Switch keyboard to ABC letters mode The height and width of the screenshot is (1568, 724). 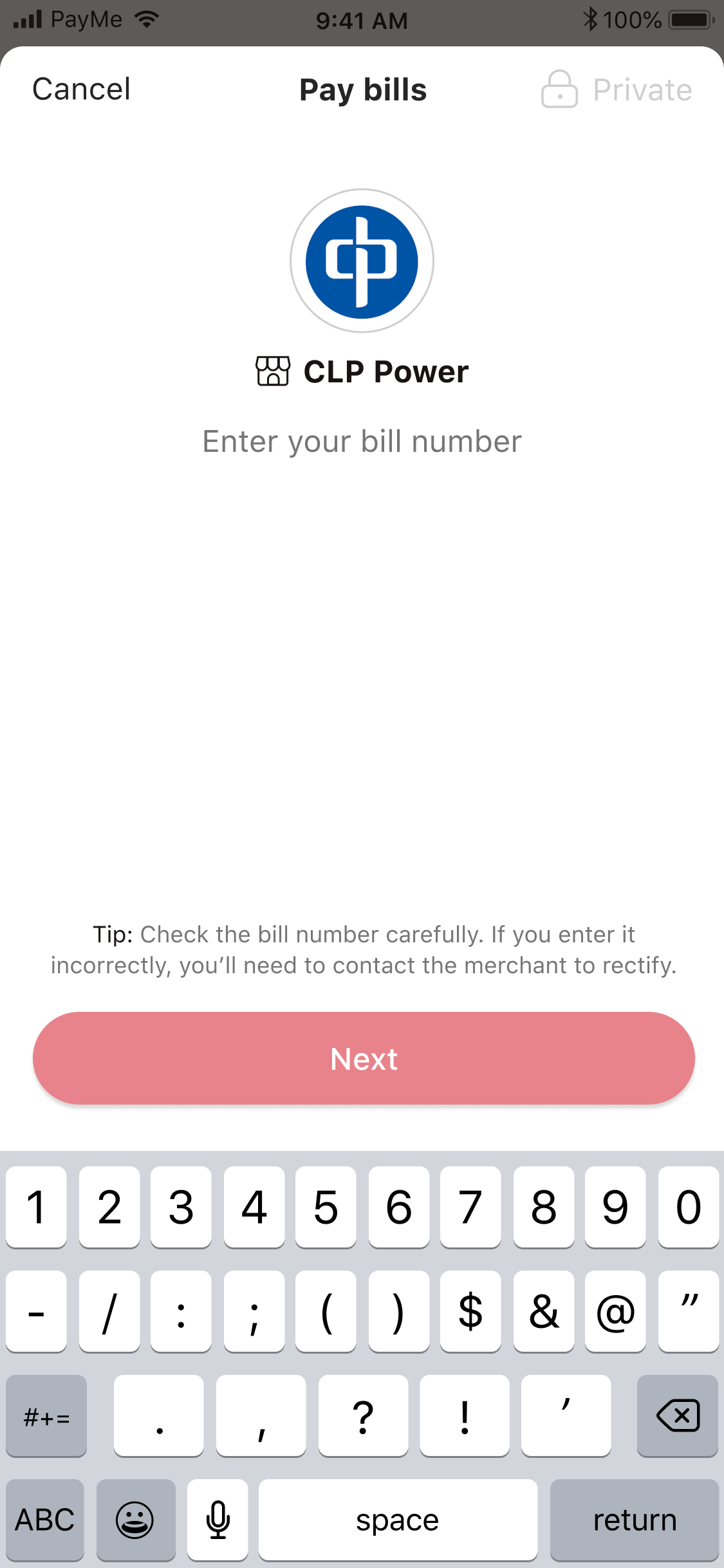tap(44, 1520)
